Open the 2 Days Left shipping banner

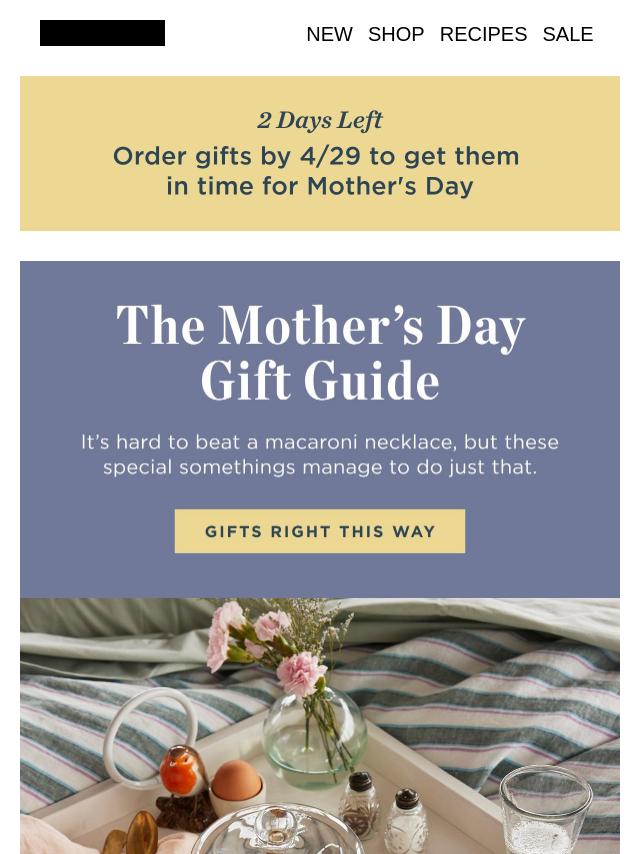(x=320, y=154)
